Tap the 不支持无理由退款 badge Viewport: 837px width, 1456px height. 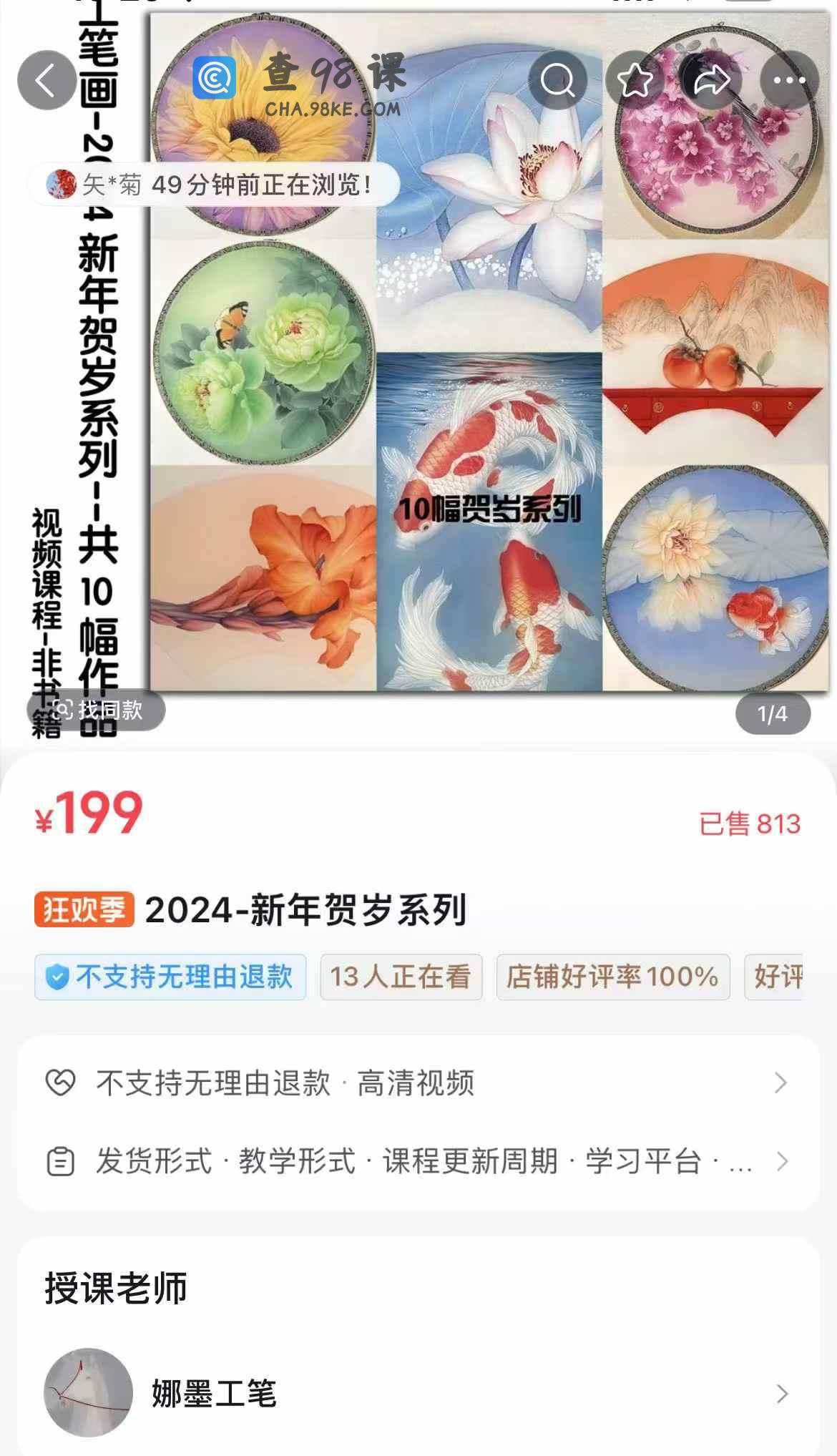(x=170, y=977)
